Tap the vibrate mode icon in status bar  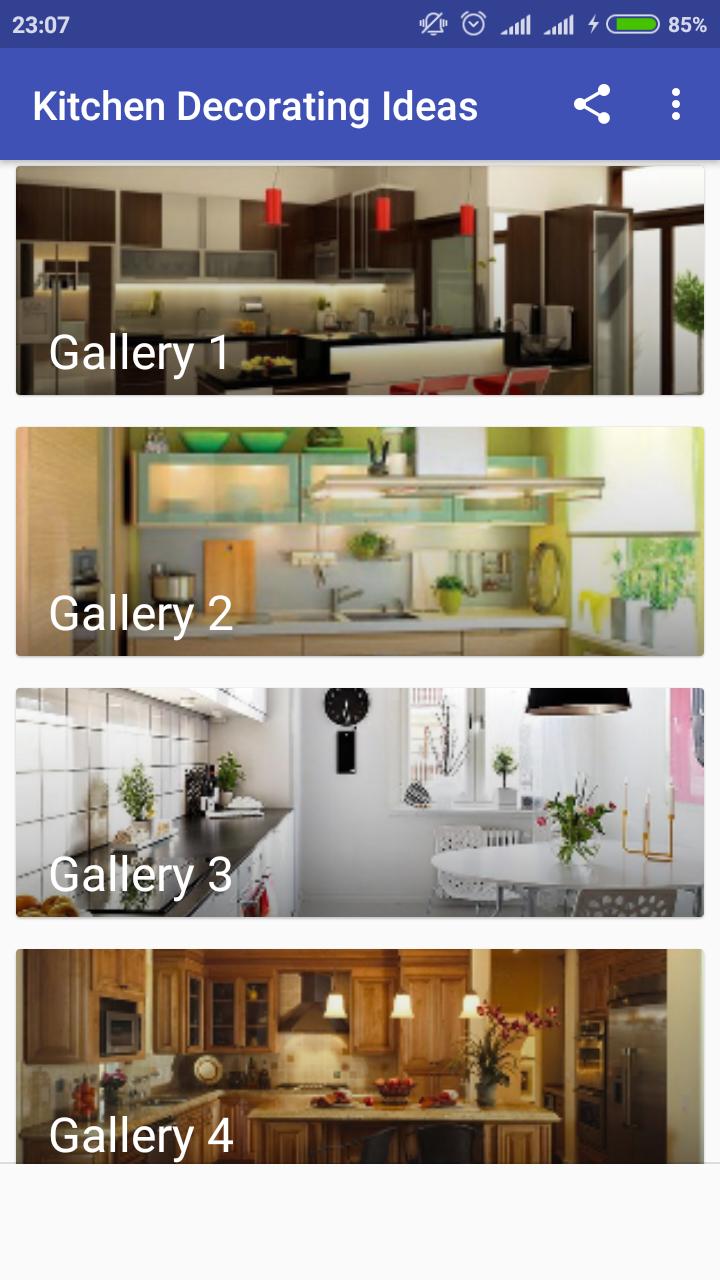point(430,21)
